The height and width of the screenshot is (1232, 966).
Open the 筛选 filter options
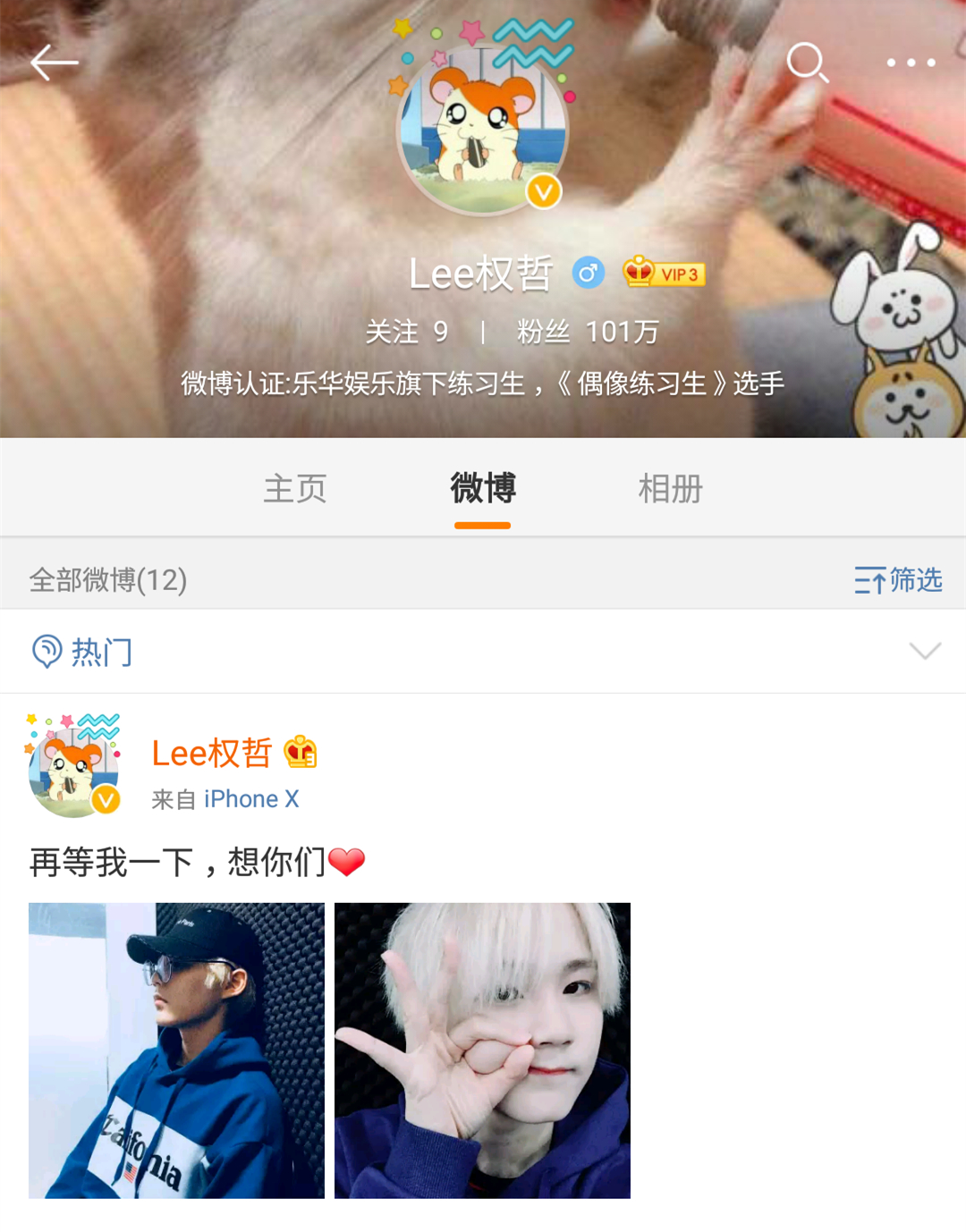pos(898,580)
